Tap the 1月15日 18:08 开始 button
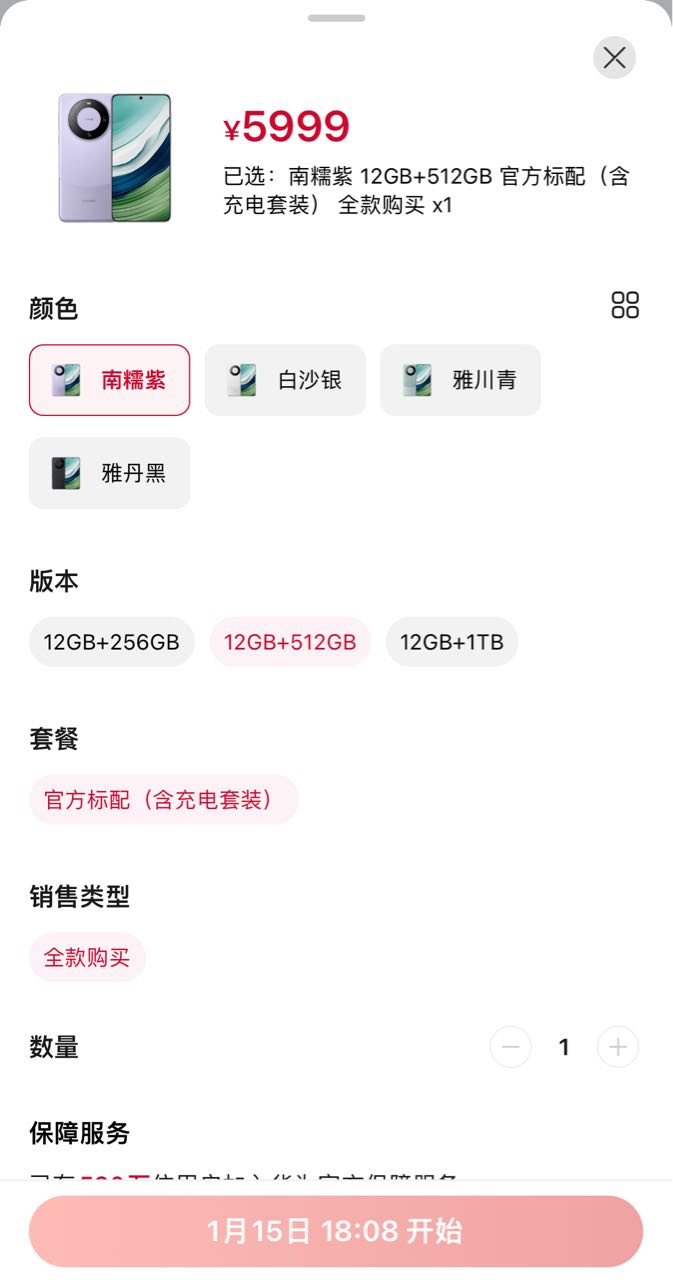The height and width of the screenshot is (1280, 673). click(x=336, y=1231)
